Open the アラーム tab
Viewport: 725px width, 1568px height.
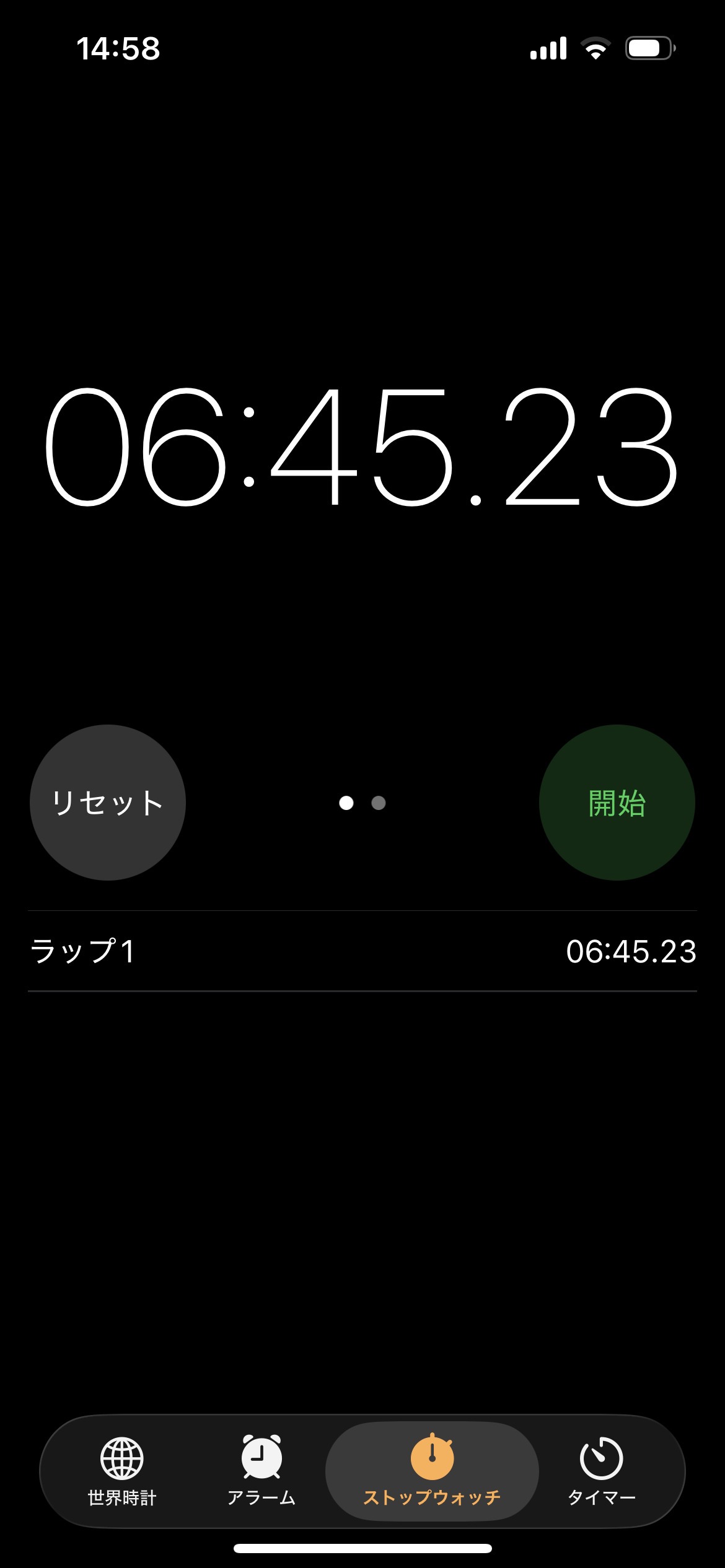pyautogui.click(x=261, y=1471)
